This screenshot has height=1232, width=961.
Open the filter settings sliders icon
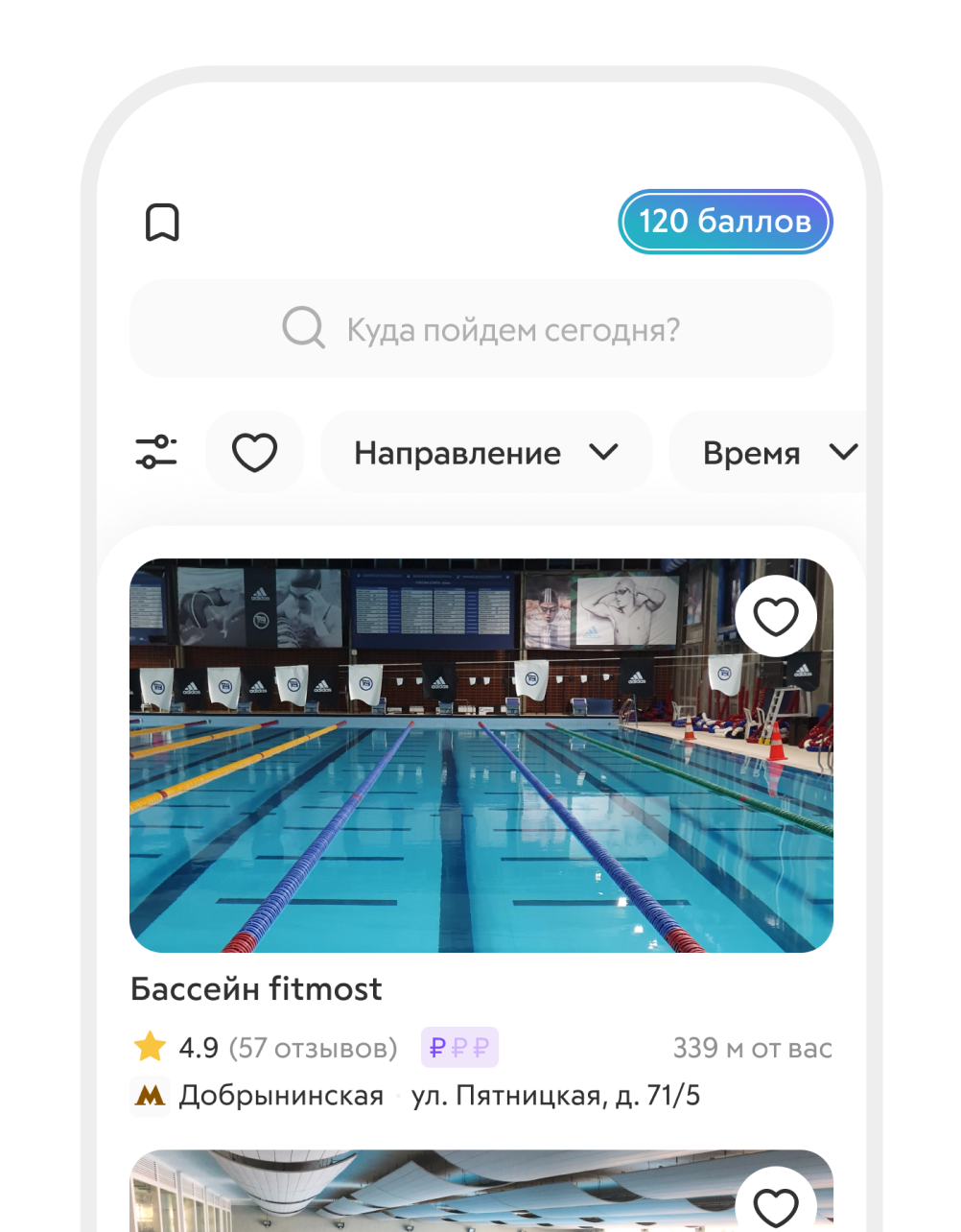(156, 452)
